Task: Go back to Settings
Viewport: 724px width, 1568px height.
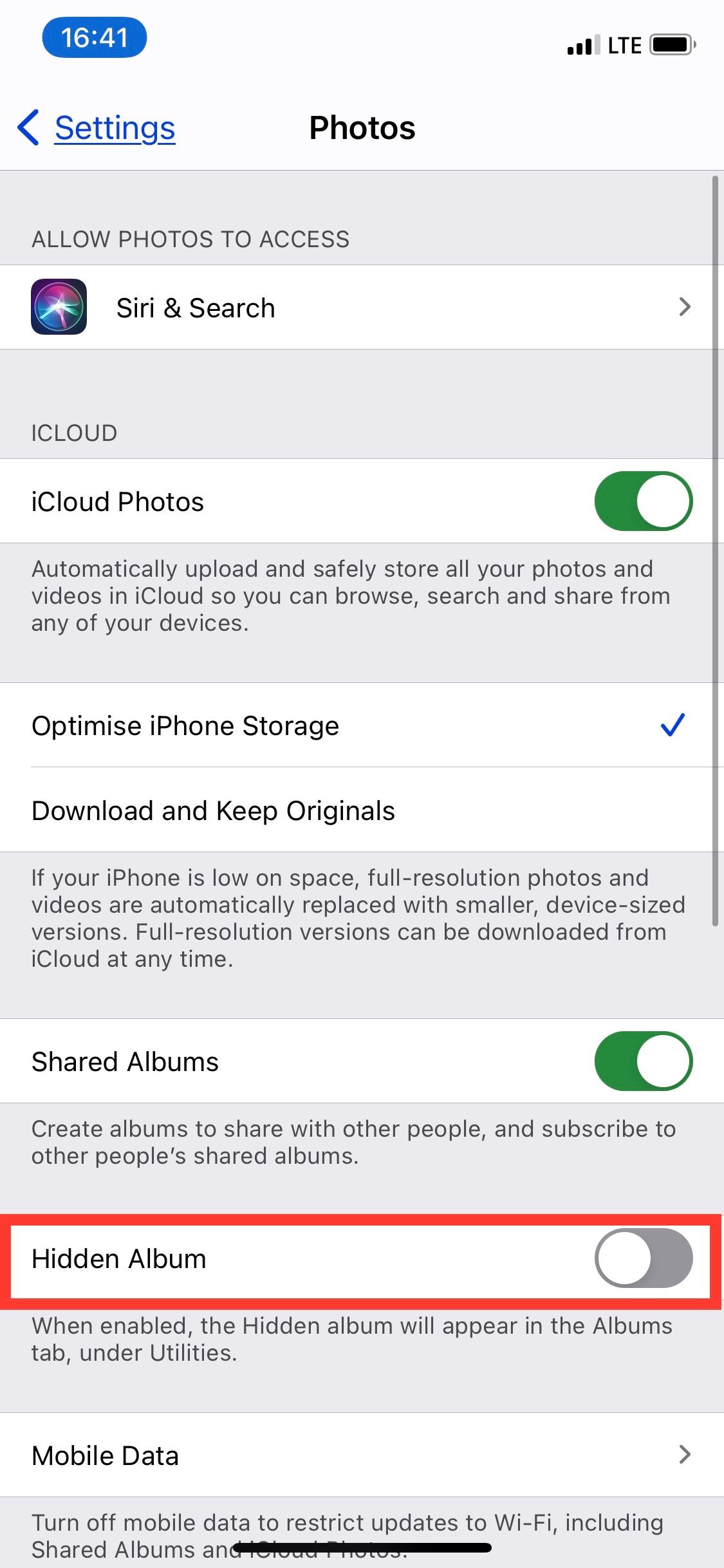Action: (x=98, y=128)
